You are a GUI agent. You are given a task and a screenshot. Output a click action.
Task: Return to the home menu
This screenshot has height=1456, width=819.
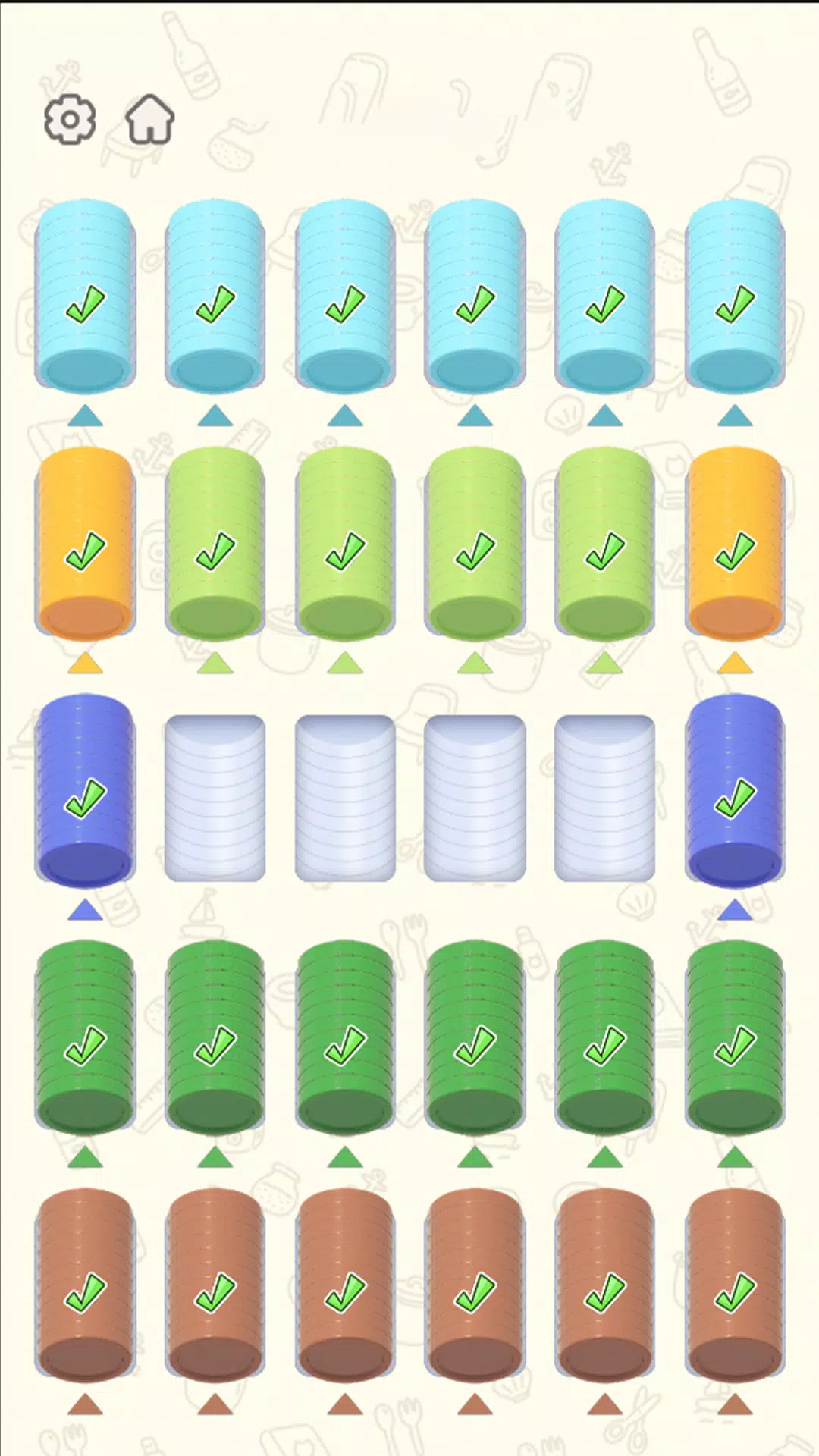click(x=149, y=120)
